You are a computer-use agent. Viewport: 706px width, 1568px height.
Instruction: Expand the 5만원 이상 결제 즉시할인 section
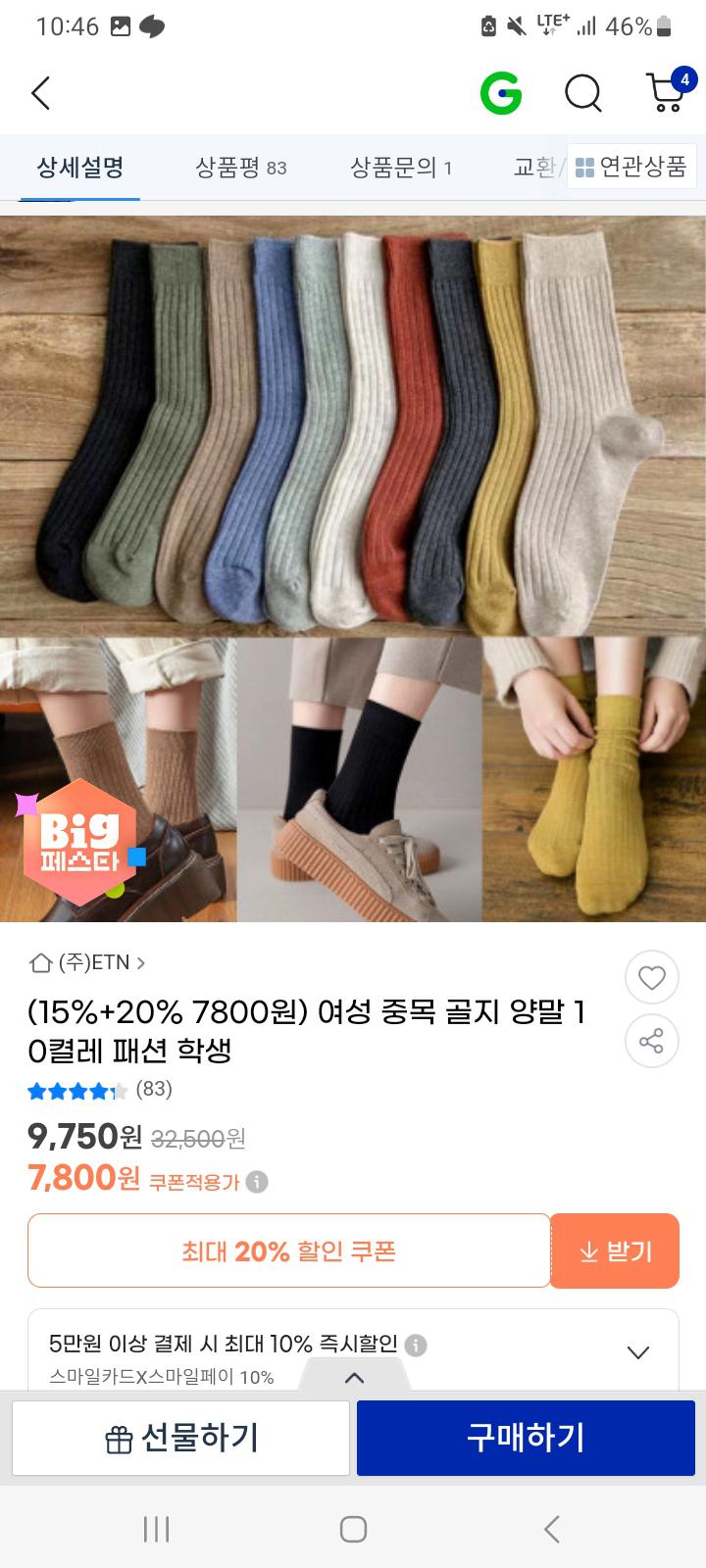(637, 1352)
